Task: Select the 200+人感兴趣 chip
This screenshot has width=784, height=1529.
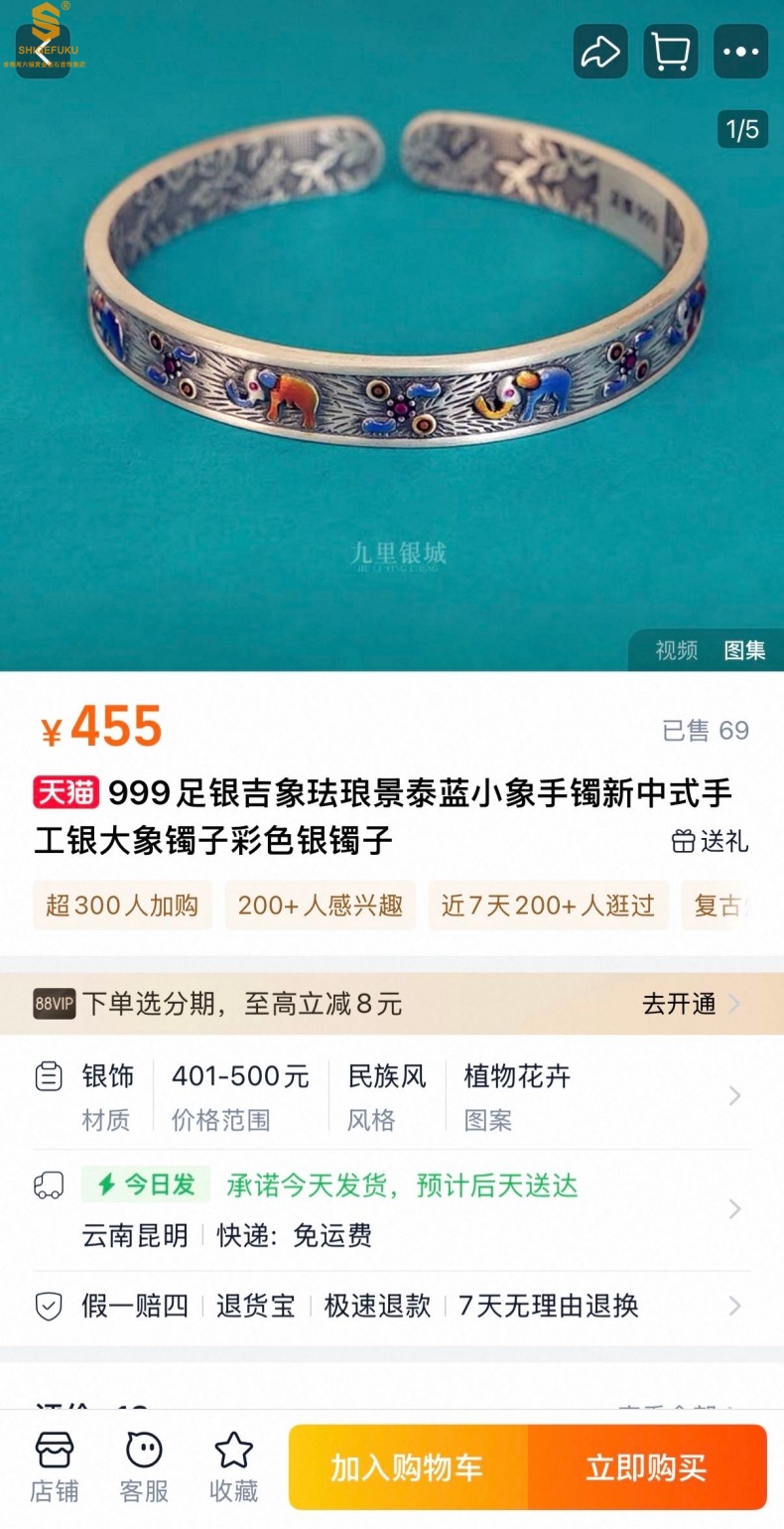Action: (x=320, y=905)
